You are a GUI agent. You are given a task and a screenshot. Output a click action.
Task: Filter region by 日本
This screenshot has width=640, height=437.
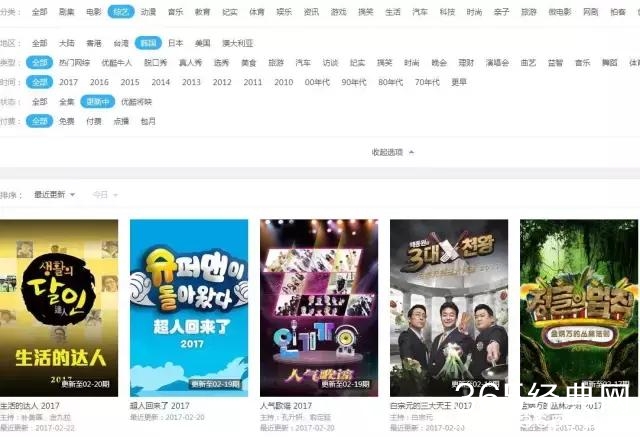(175, 44)
